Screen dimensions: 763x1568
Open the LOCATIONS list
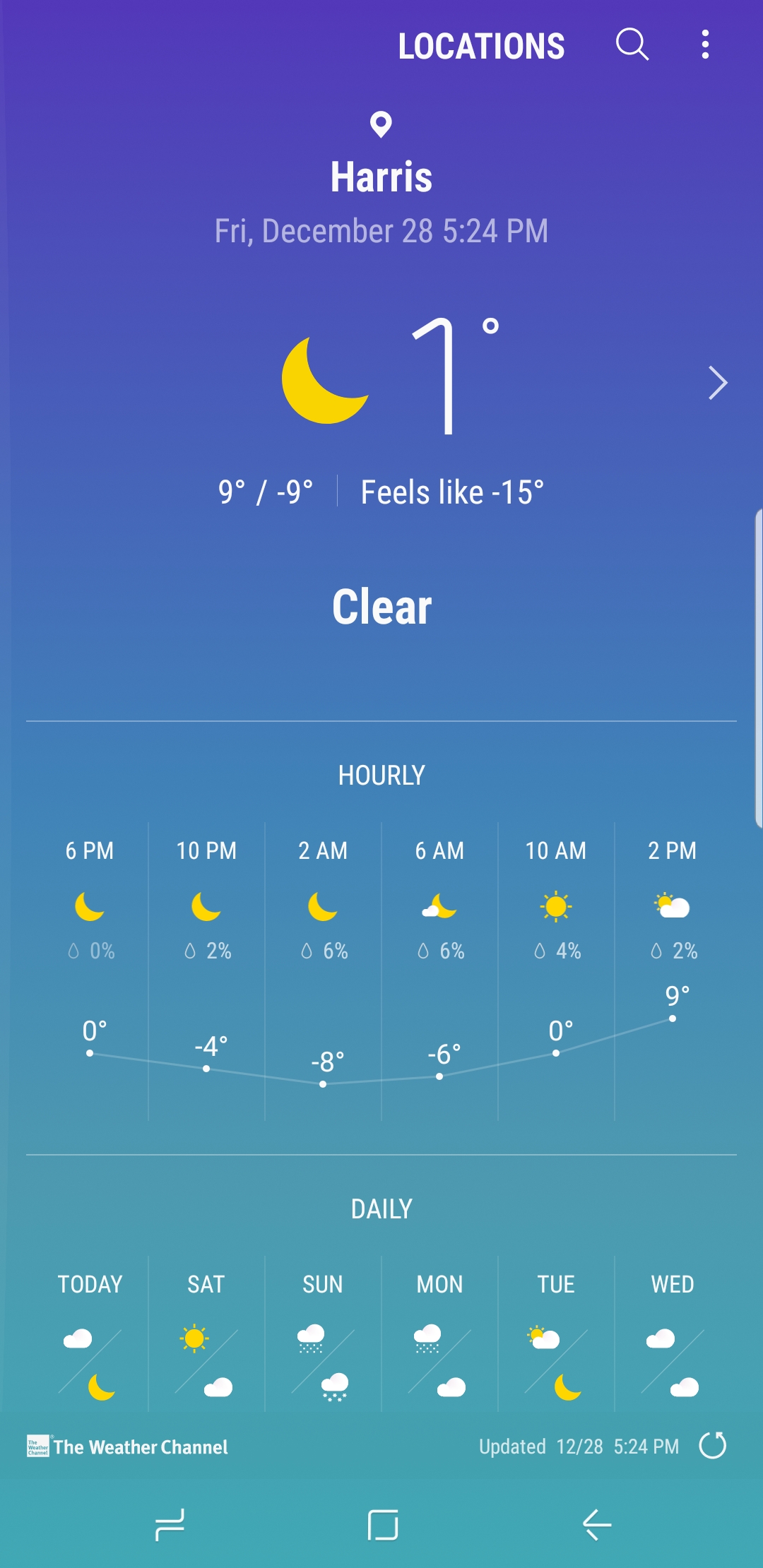point(481,47)
